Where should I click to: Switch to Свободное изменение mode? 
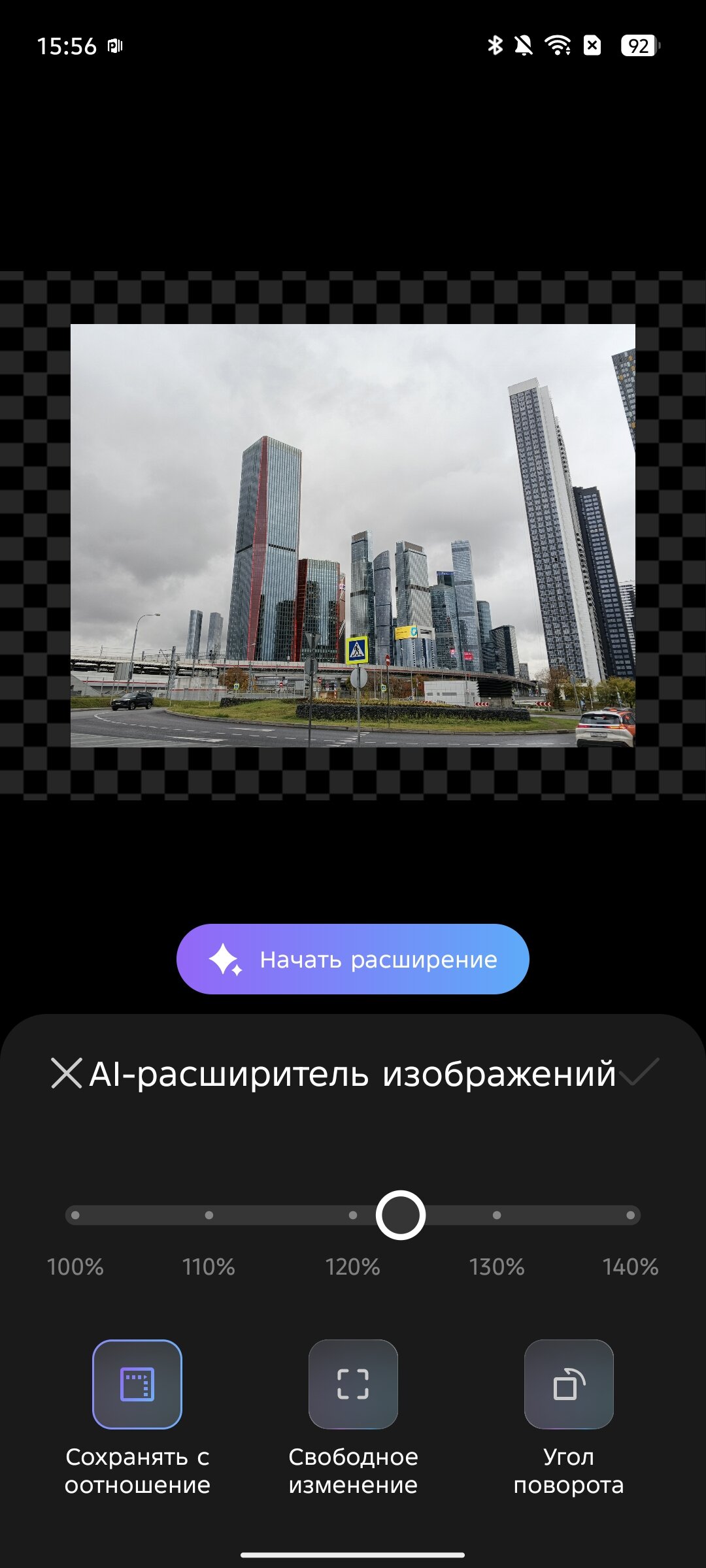coord(353,1384)
